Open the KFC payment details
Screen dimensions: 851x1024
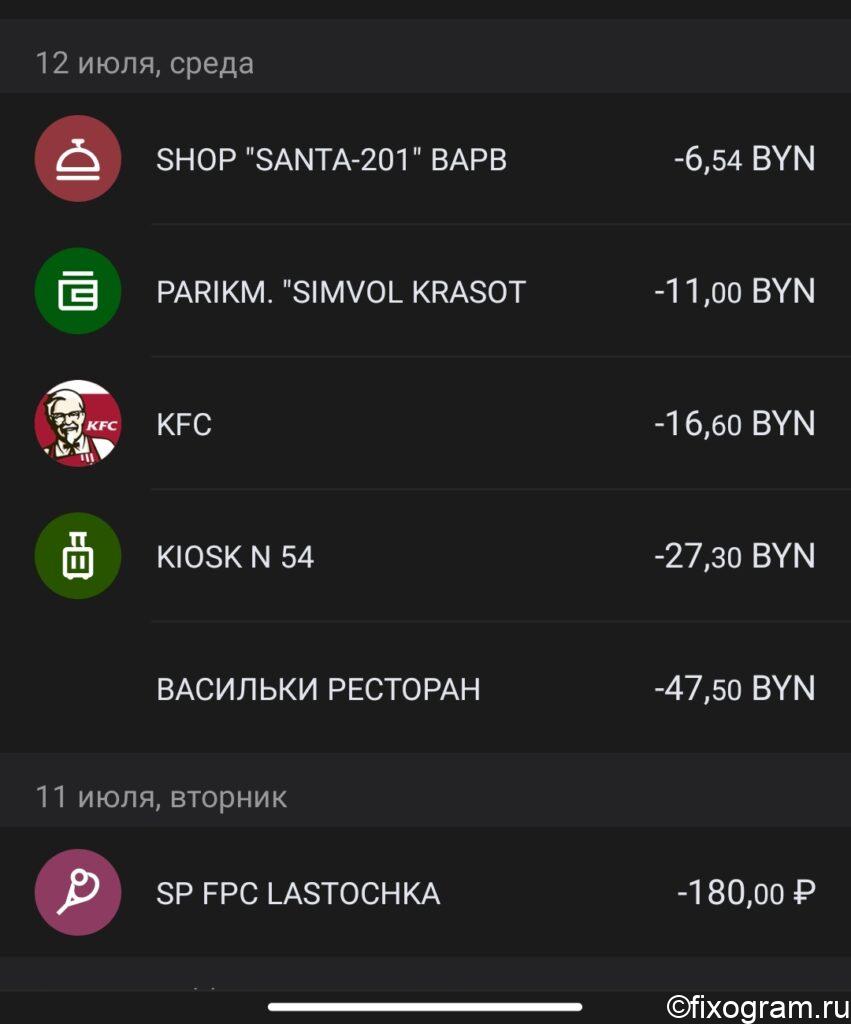(x=425, y=423)
